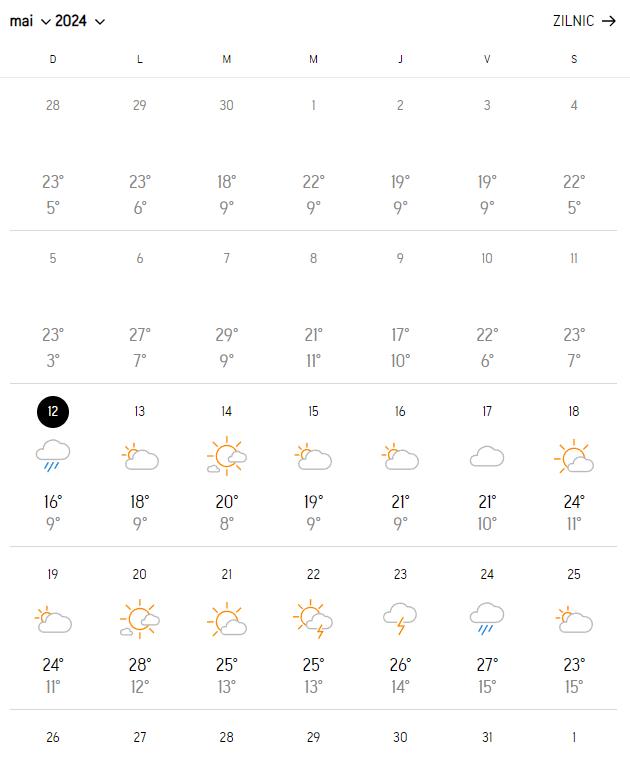
Task: Open the rainy forecast for day 24
Action: click(487, 628)
